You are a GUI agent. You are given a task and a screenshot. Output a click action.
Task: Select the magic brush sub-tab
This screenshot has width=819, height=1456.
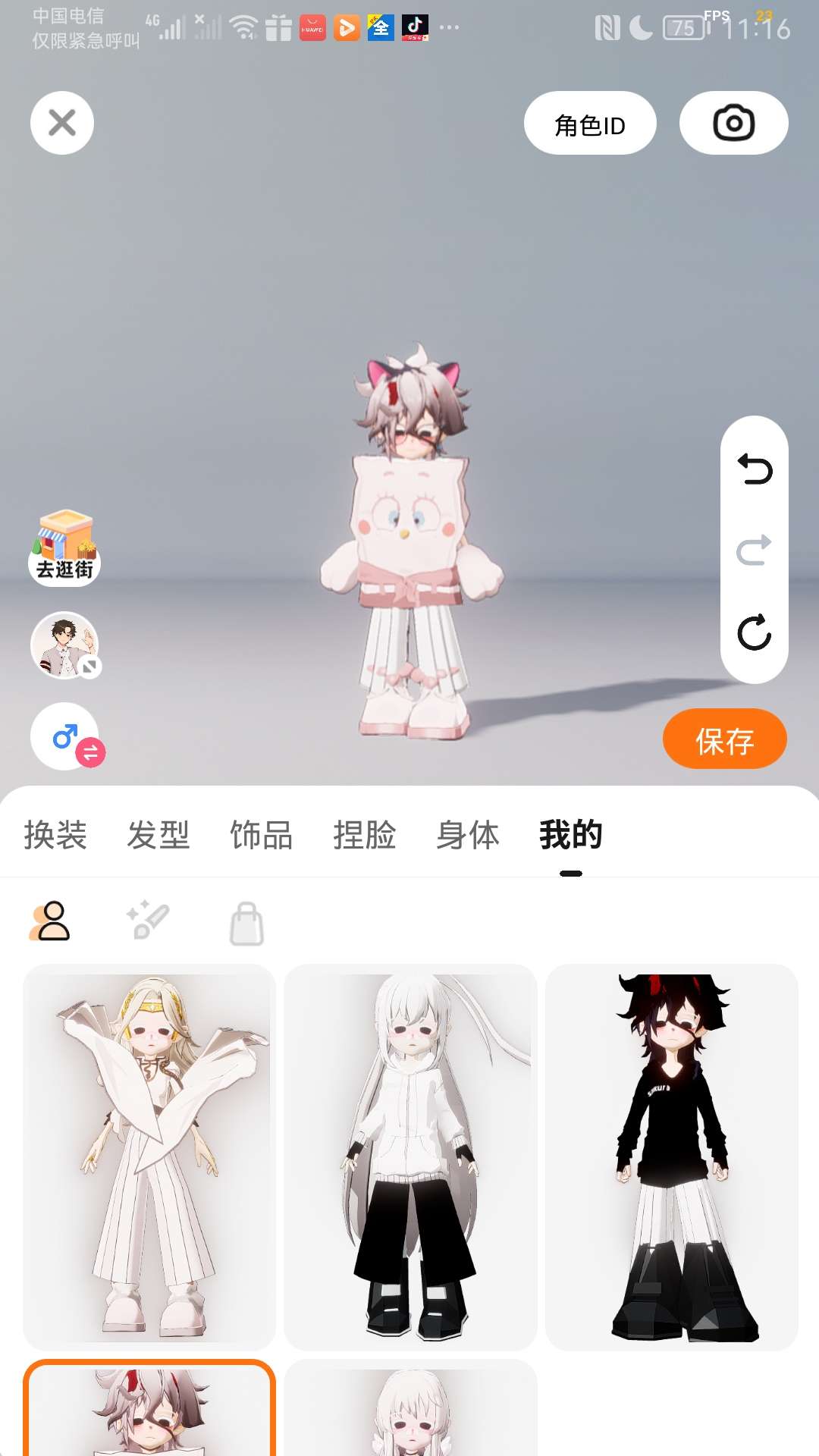pyautogui.click(x=148, y=921)
